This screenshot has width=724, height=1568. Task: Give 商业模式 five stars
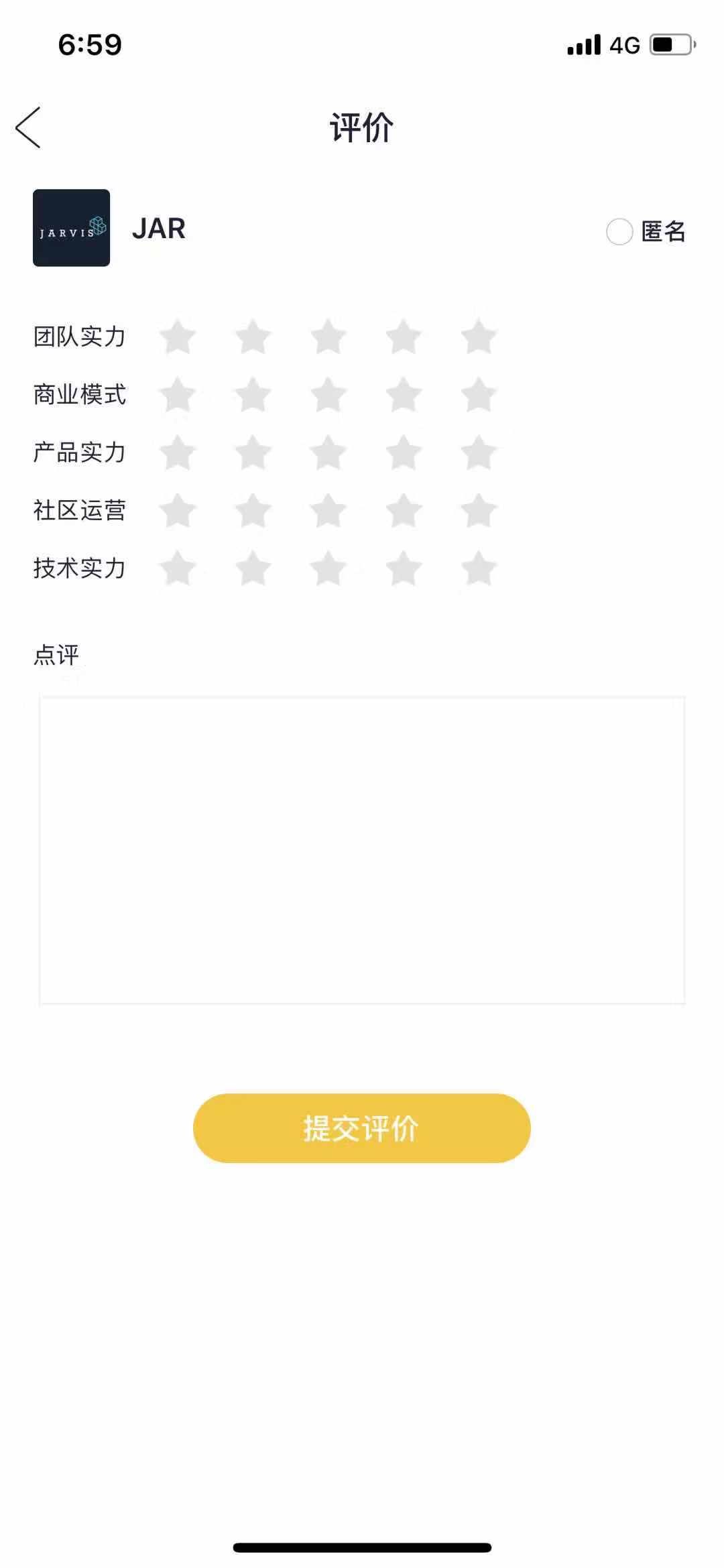point(479,394)
